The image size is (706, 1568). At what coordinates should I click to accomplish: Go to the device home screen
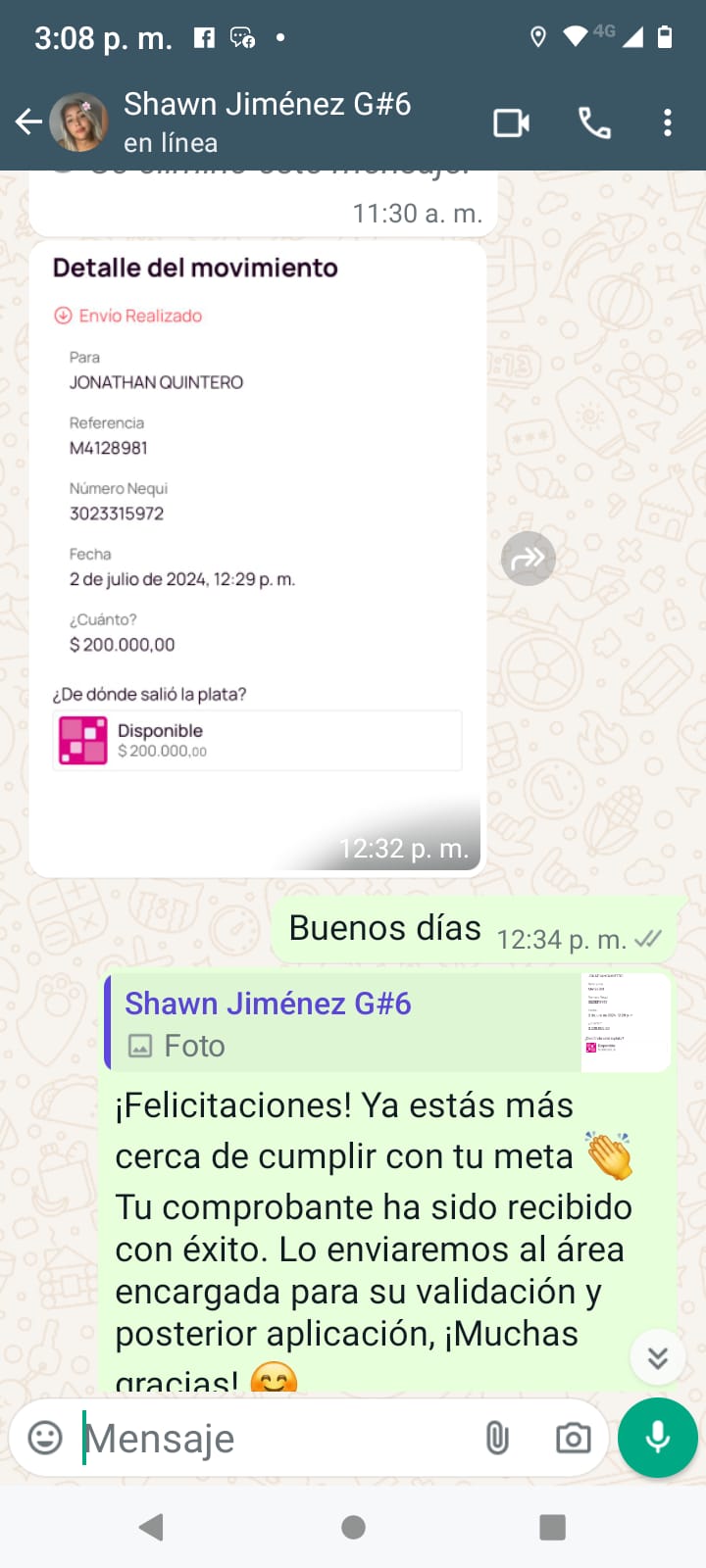[x=353, y=1526]
